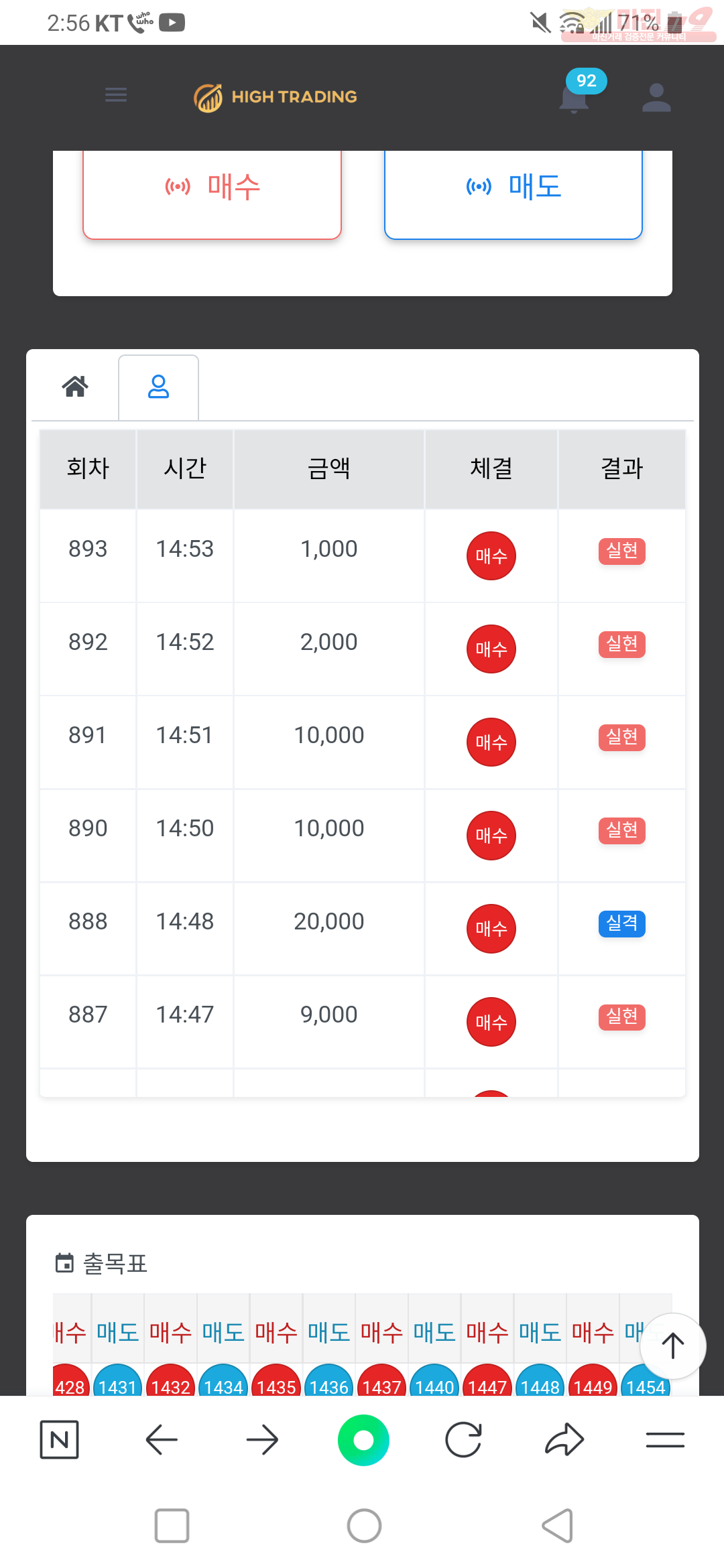Open the Naver N home button
The height and width of the screenshot is (1568, 724).
(60, 1439)
